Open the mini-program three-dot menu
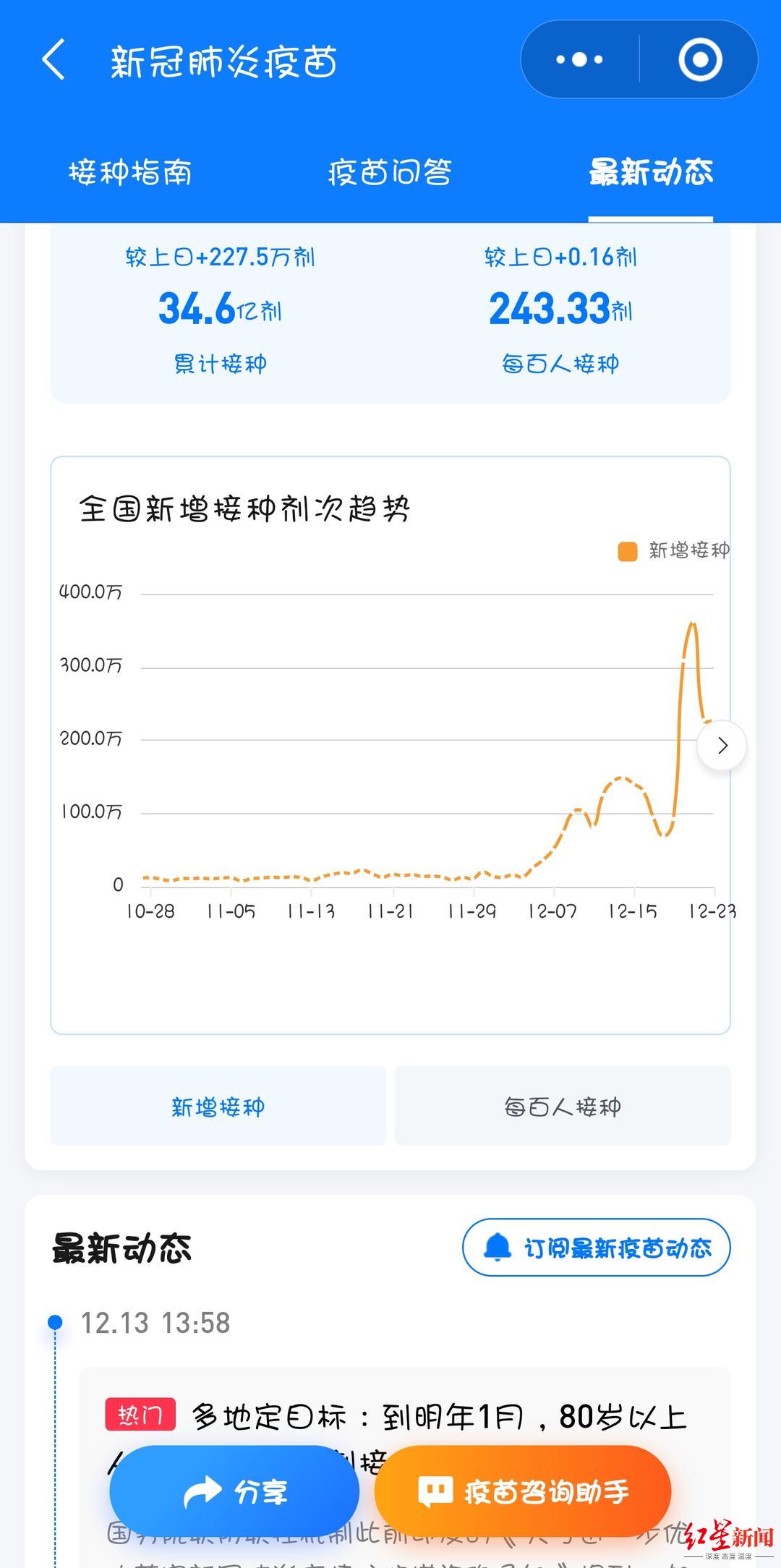This screenshot has width=781, height=1568. tap(579, 60)
